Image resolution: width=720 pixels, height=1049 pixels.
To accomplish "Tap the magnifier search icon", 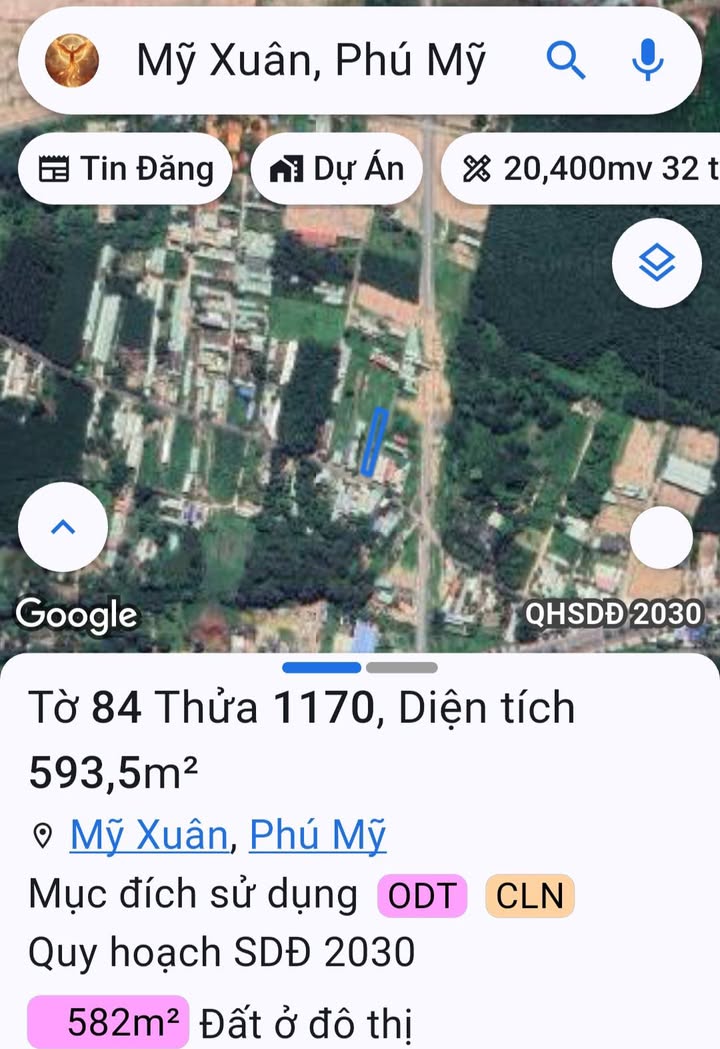I will [x=565, y=61].
